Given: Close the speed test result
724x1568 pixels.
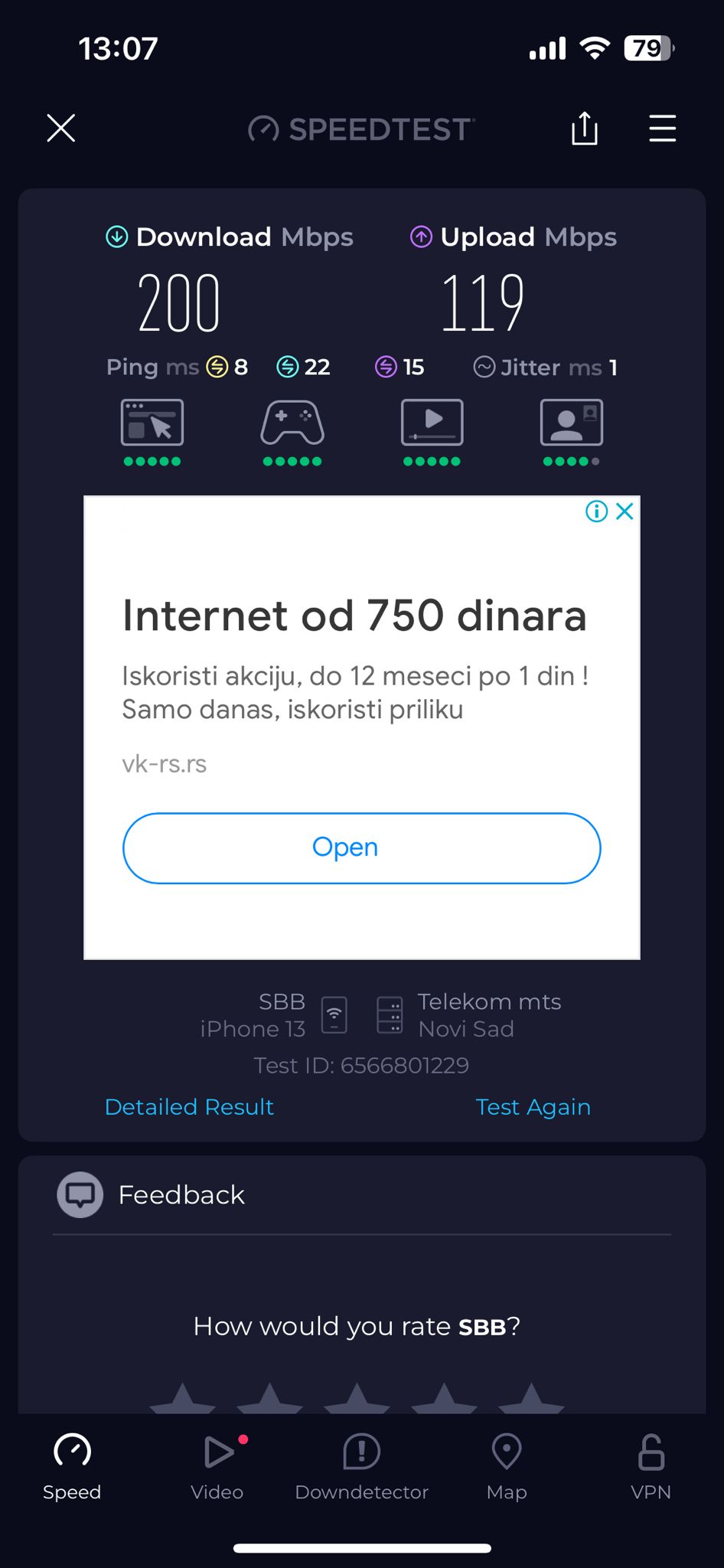Looking at the screenshot, I should pos(61,129).
